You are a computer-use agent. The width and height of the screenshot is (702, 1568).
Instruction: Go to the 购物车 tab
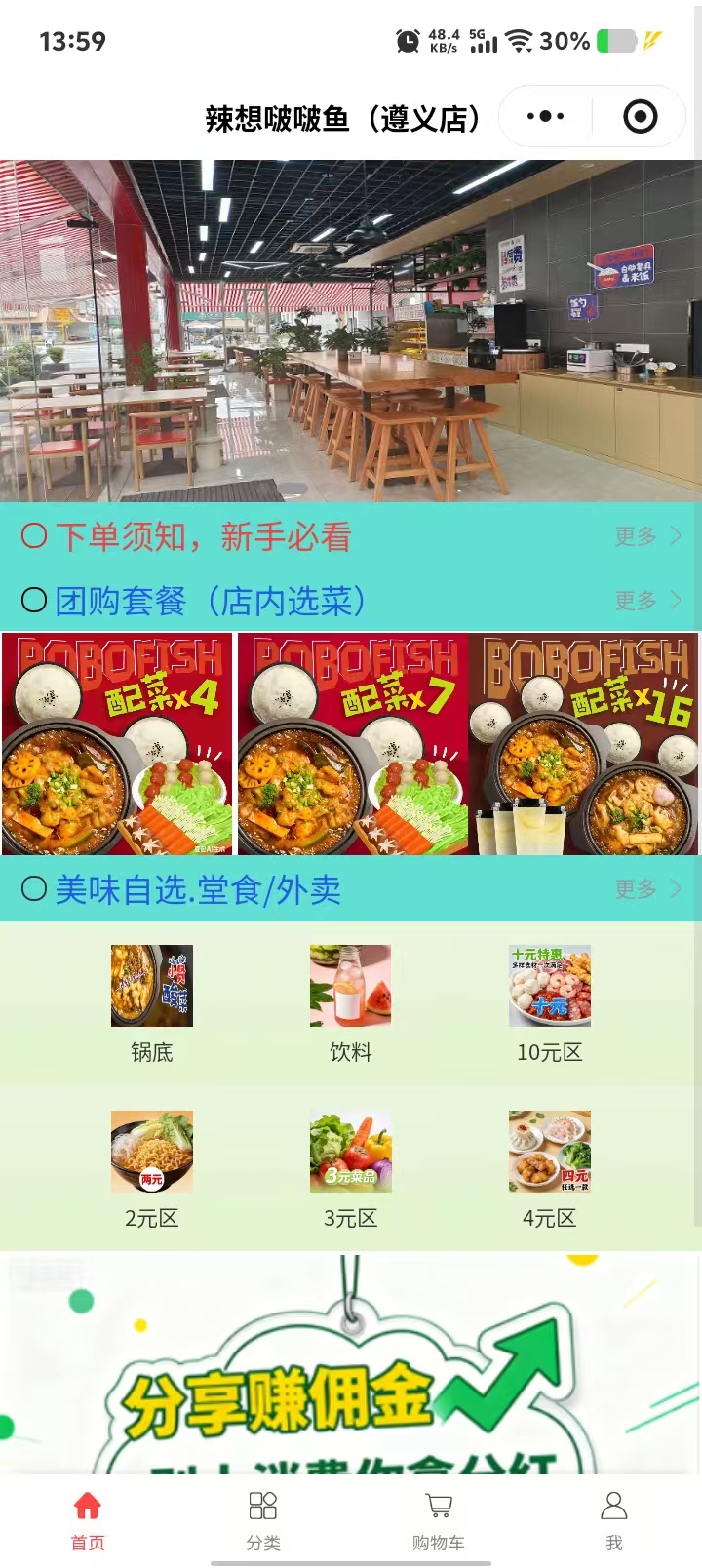point(439,1521)
